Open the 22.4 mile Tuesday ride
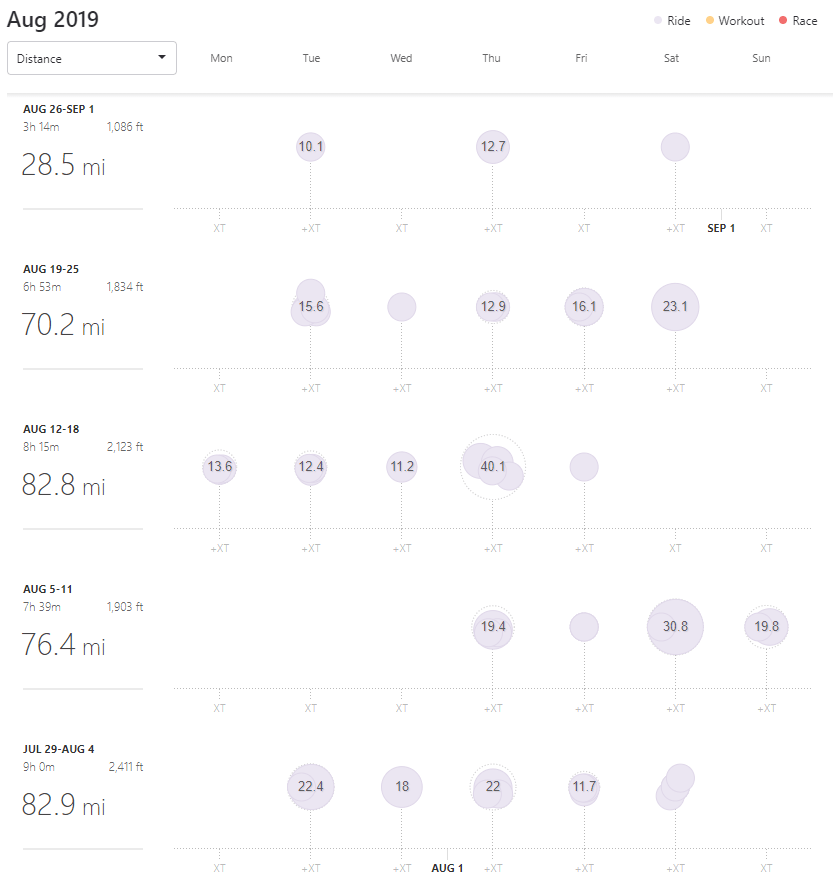The image size is (837, 878). (311, 787)
